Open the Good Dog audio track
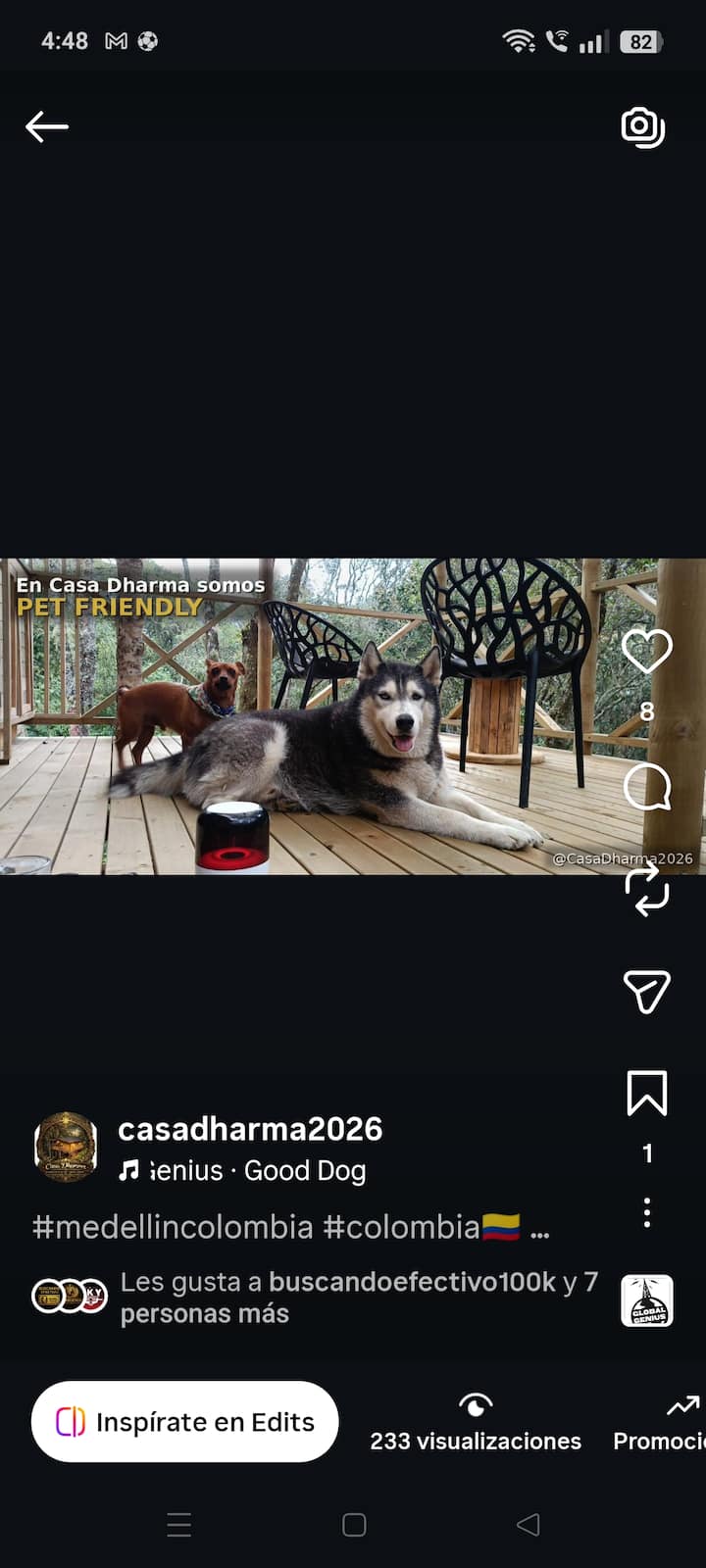The width and height of the screenshot is (706, 1568). [255, 1171]
